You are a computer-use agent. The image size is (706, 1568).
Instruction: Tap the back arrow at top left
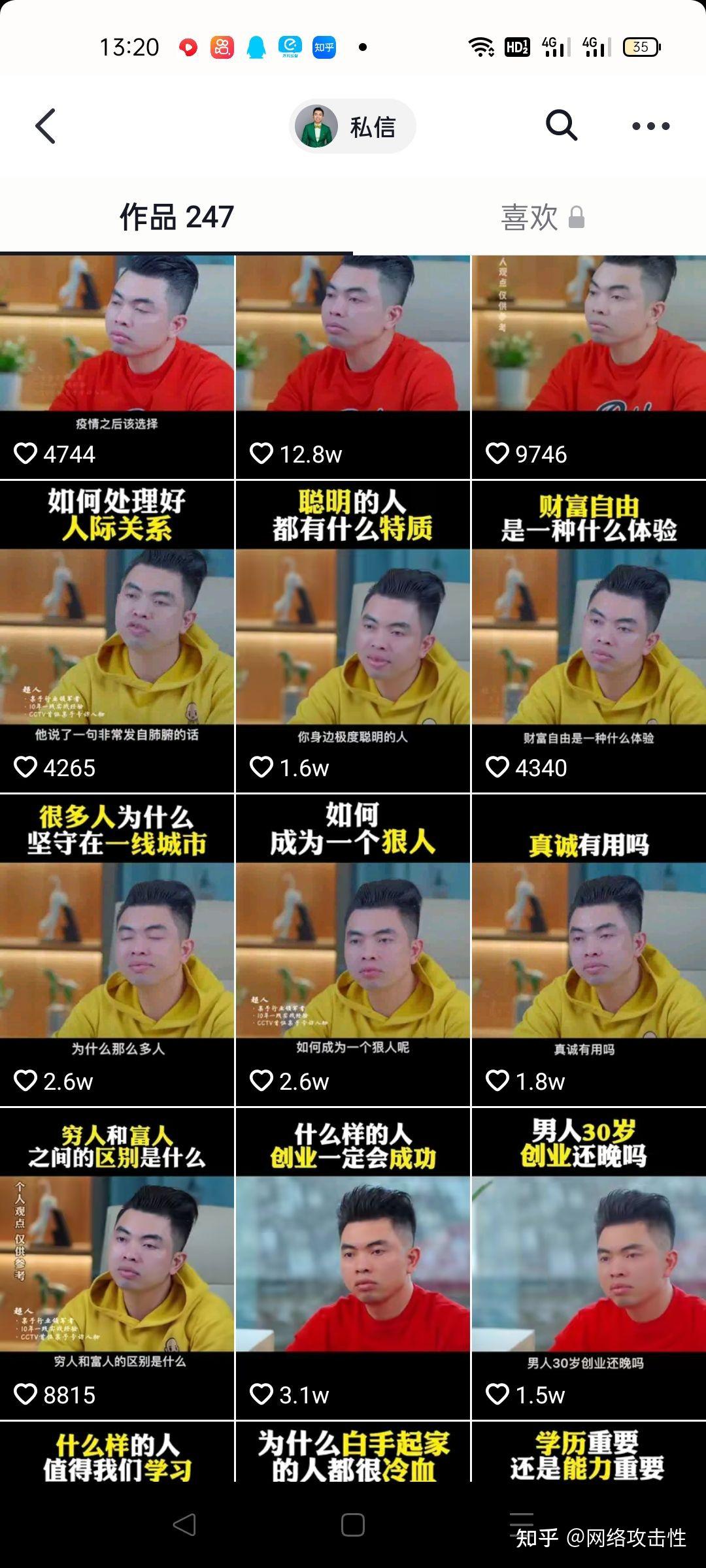[x=44, y=125]
